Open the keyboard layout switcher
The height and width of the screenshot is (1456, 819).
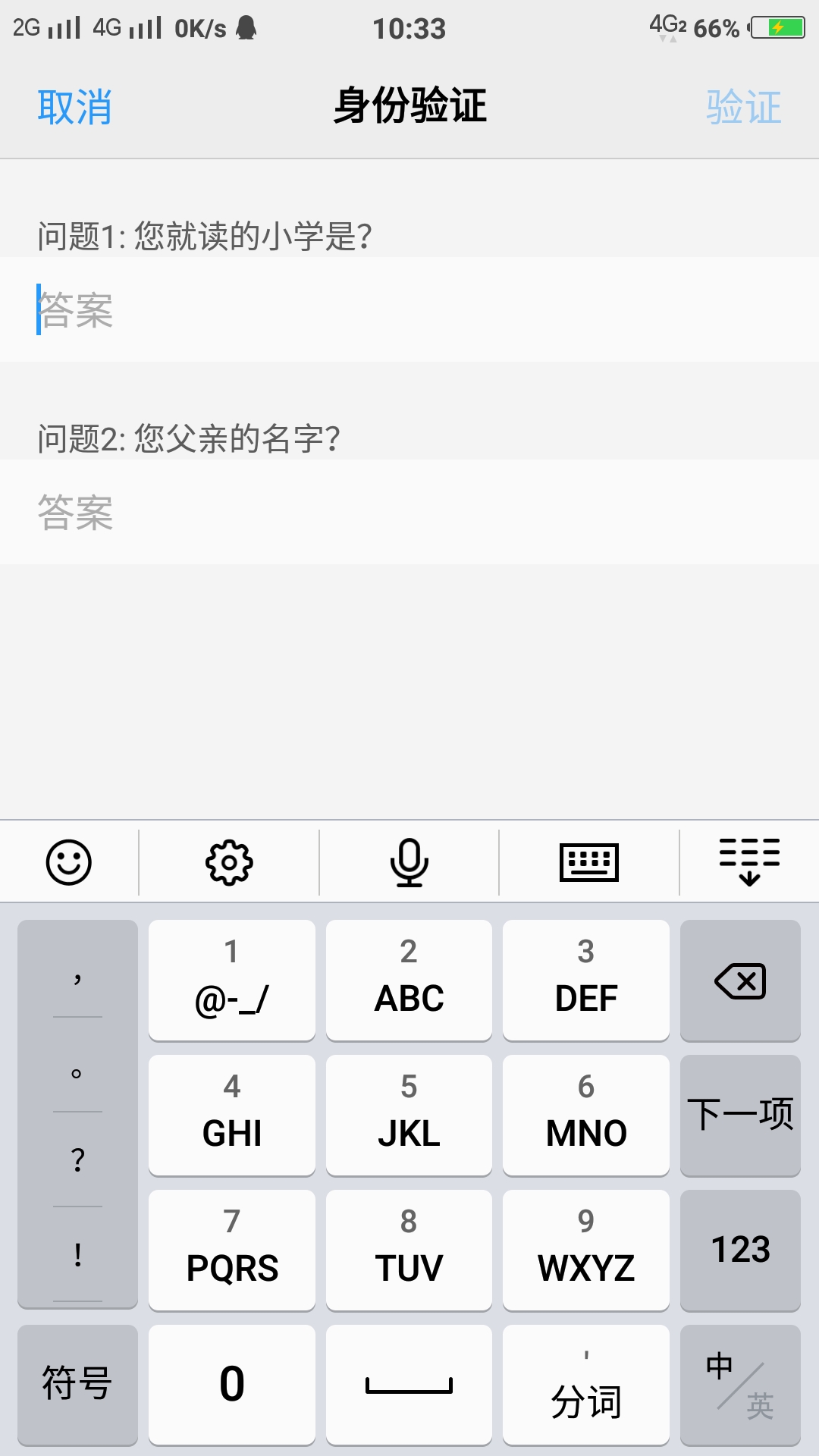pos(590,862)
